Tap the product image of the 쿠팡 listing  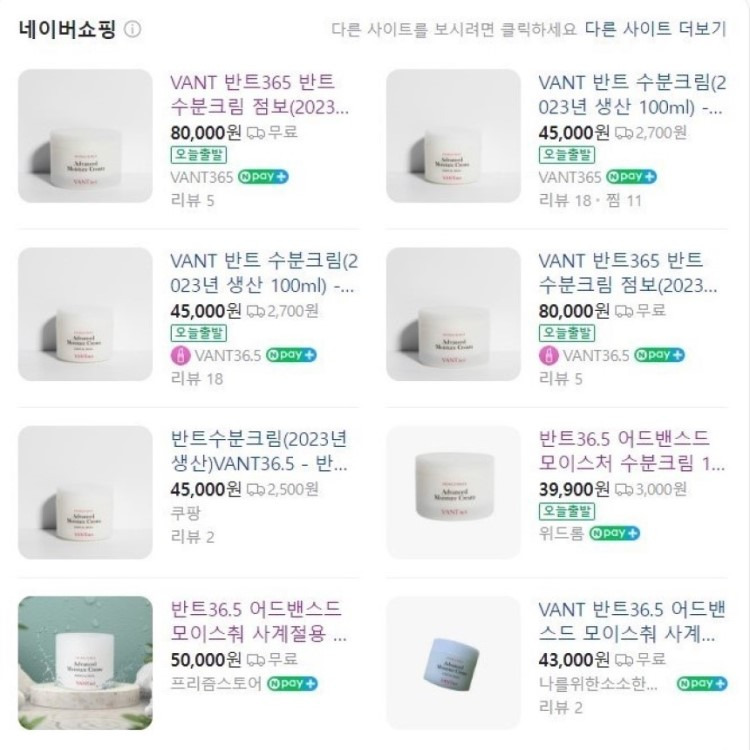tap(85, 492)
